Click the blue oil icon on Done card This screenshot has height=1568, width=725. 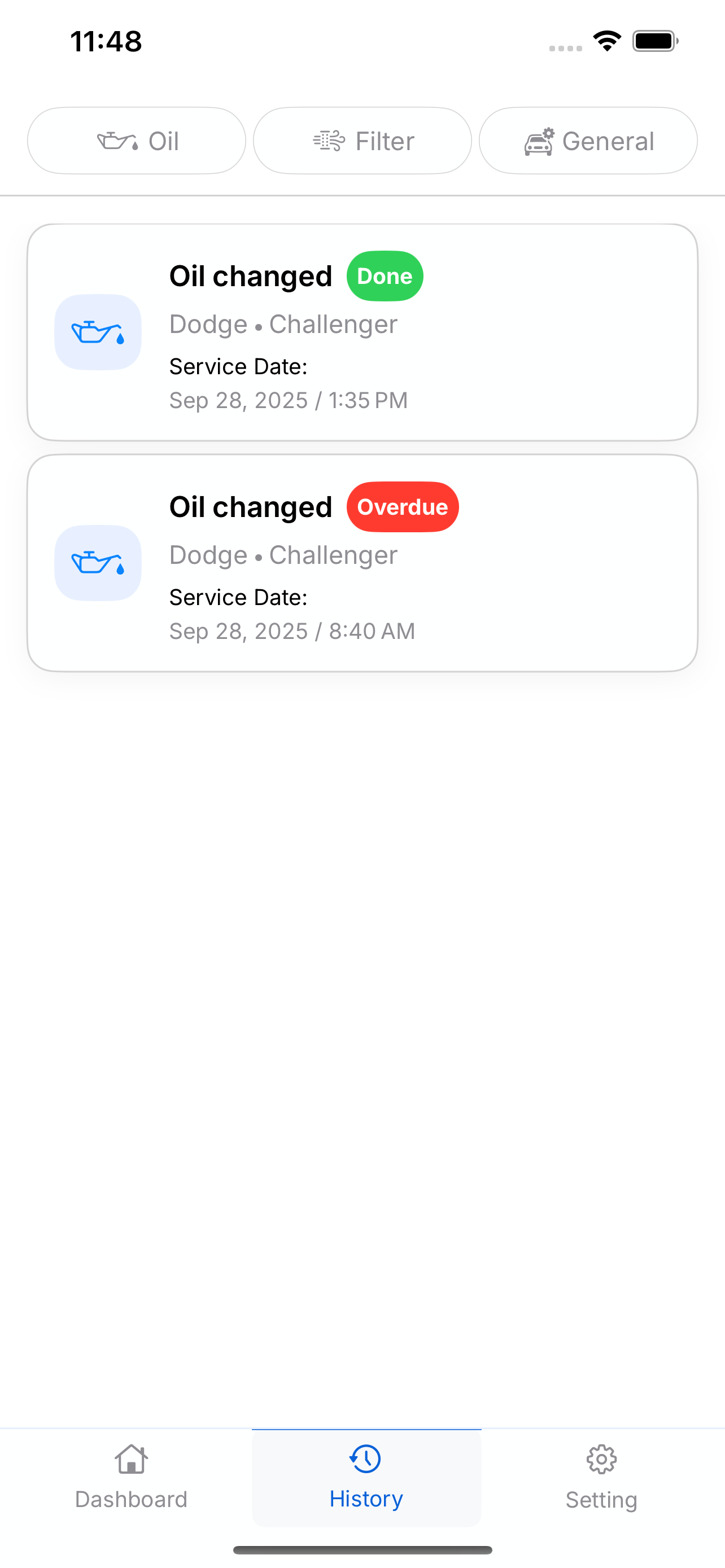[97, 332]
